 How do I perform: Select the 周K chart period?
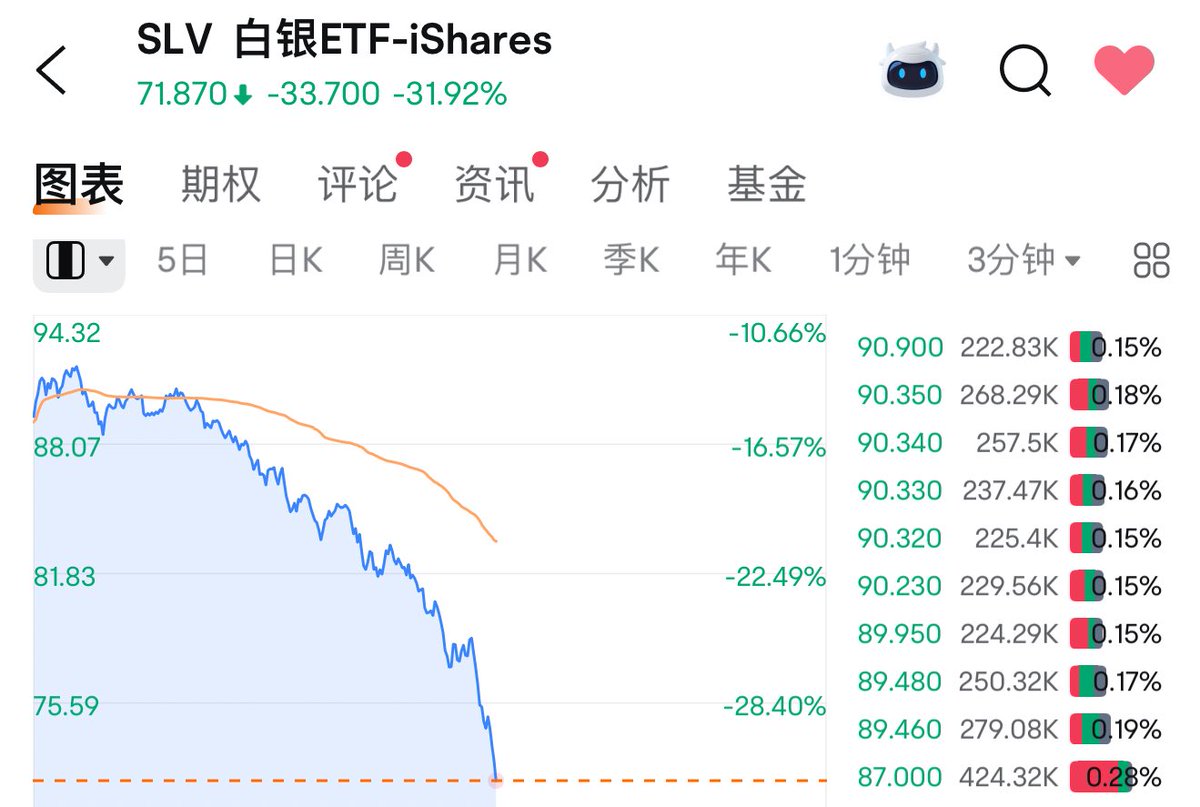pyautogui.click(x=406, y=261)
